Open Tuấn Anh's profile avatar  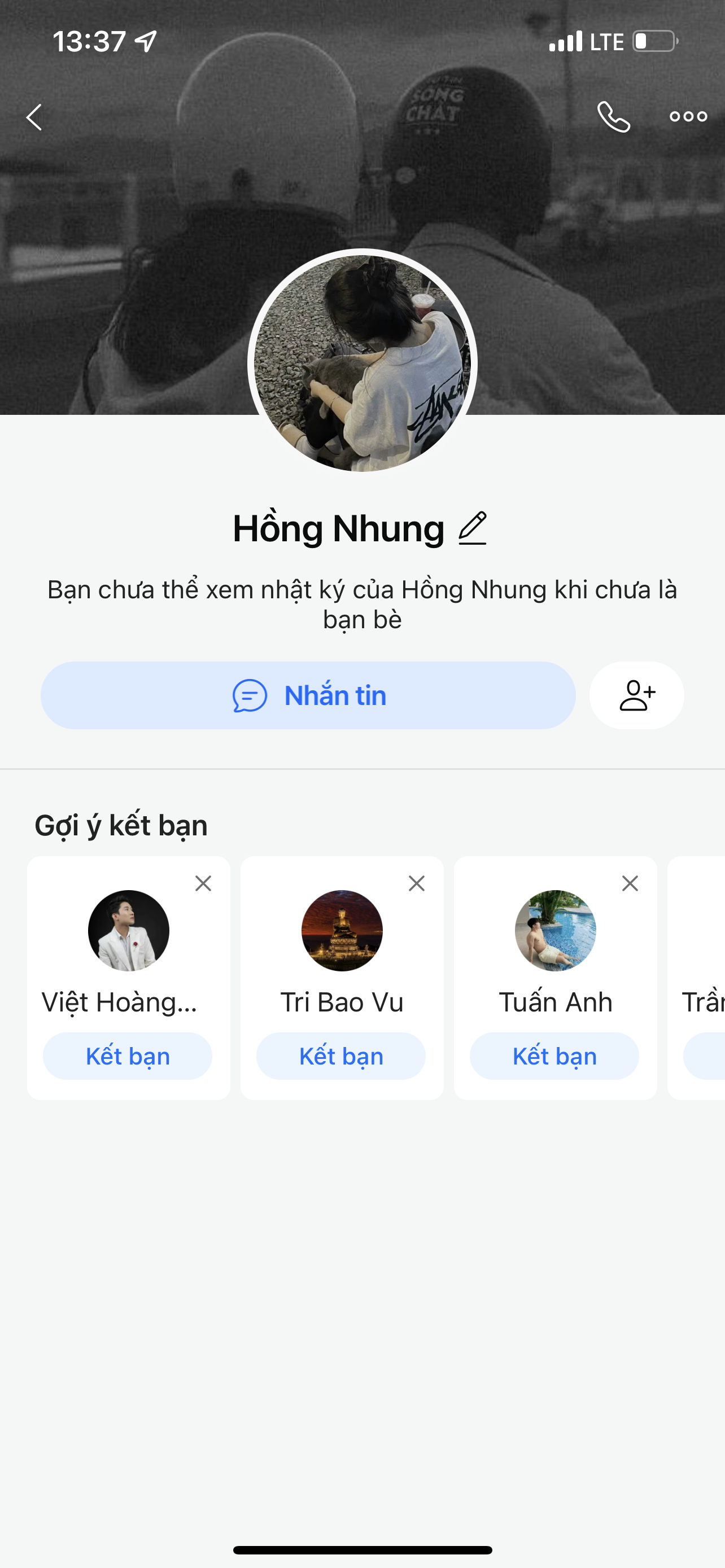pyautogui.click(x=555, y=930)
